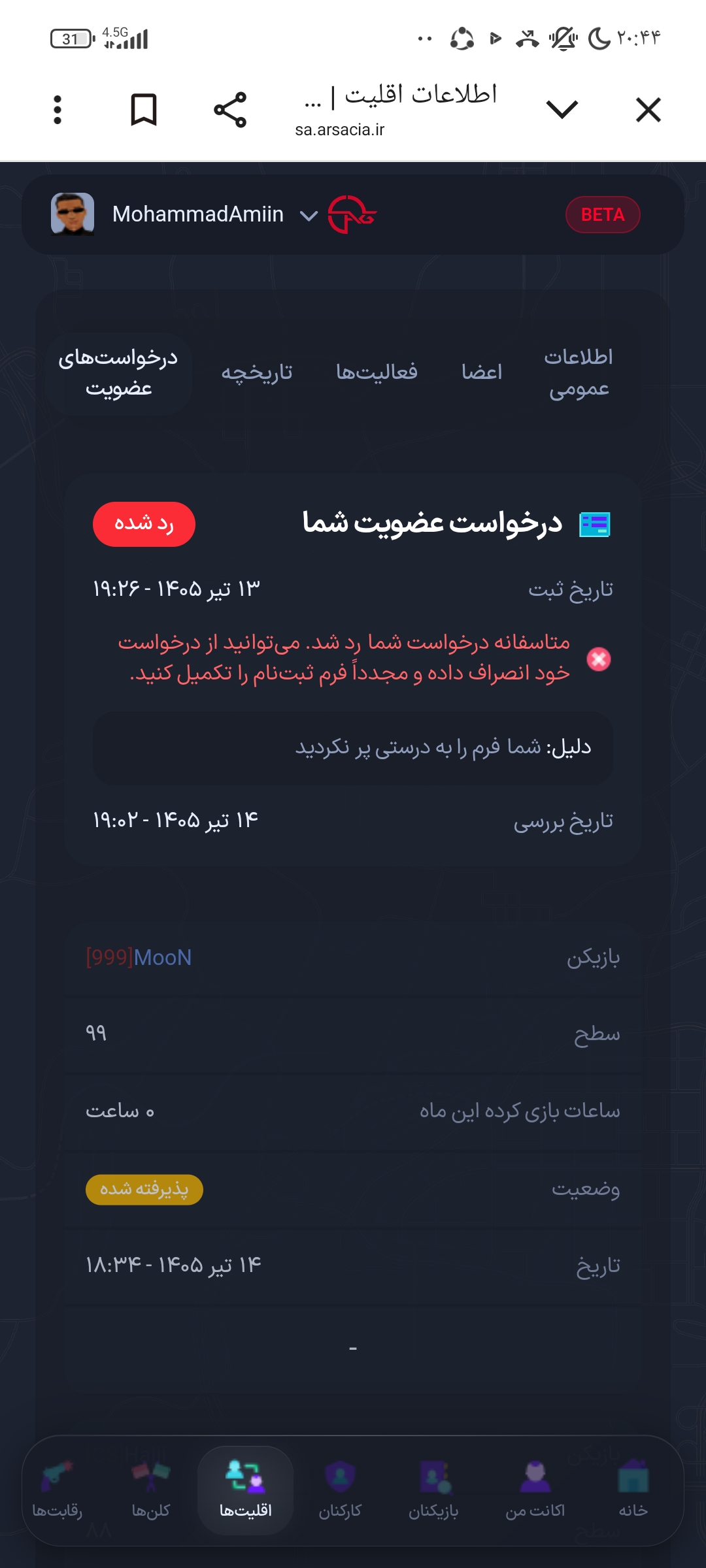Switch to the اعضا tab
706x1568 pixels.
click(482, 372)
